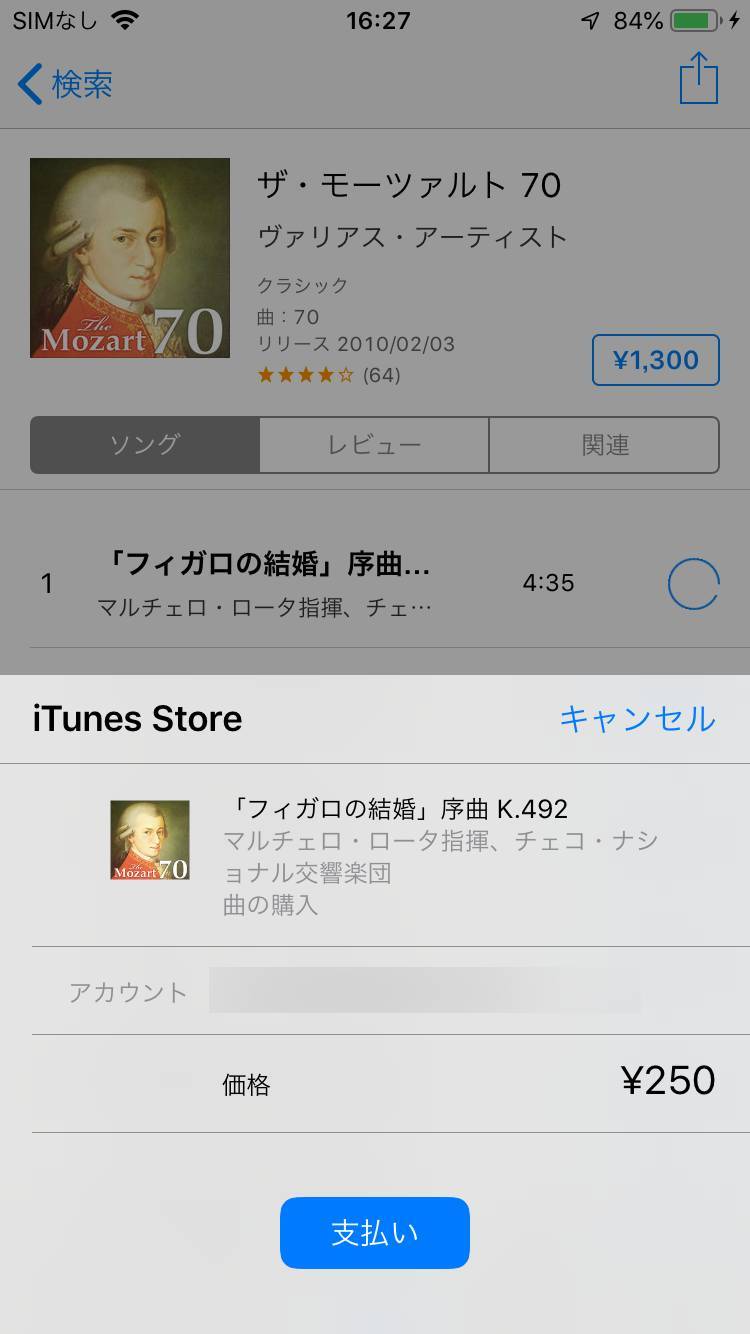Screen dimensions: 750x1334
Task: Open the share icon
Action: point(698,78)
